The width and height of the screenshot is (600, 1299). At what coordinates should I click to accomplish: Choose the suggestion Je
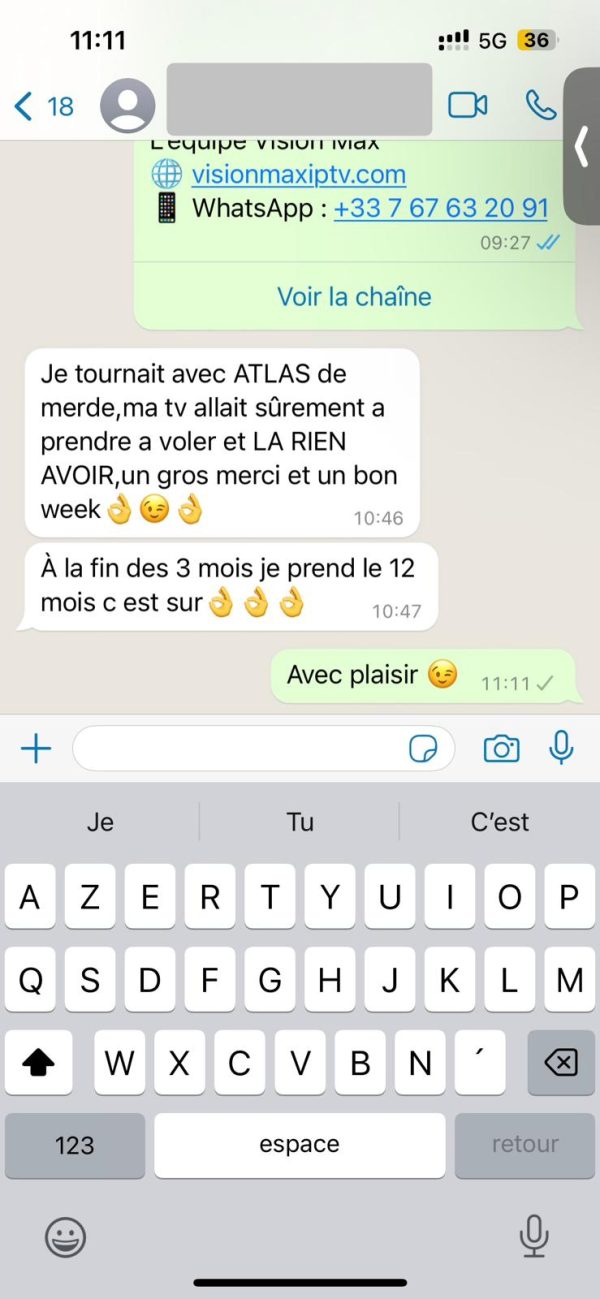point(100,822)
